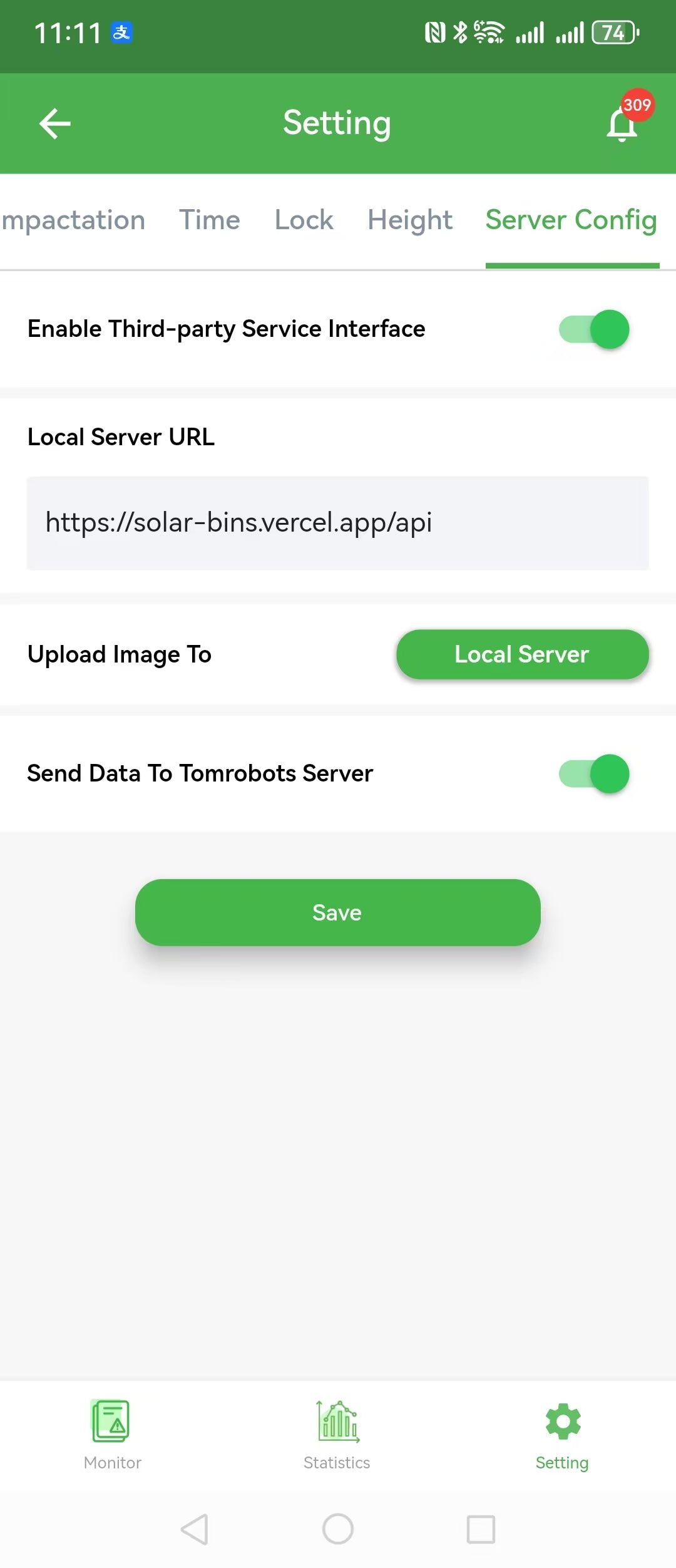Save the server configuration
676x1568 pixels.
(x=337, y=912)
